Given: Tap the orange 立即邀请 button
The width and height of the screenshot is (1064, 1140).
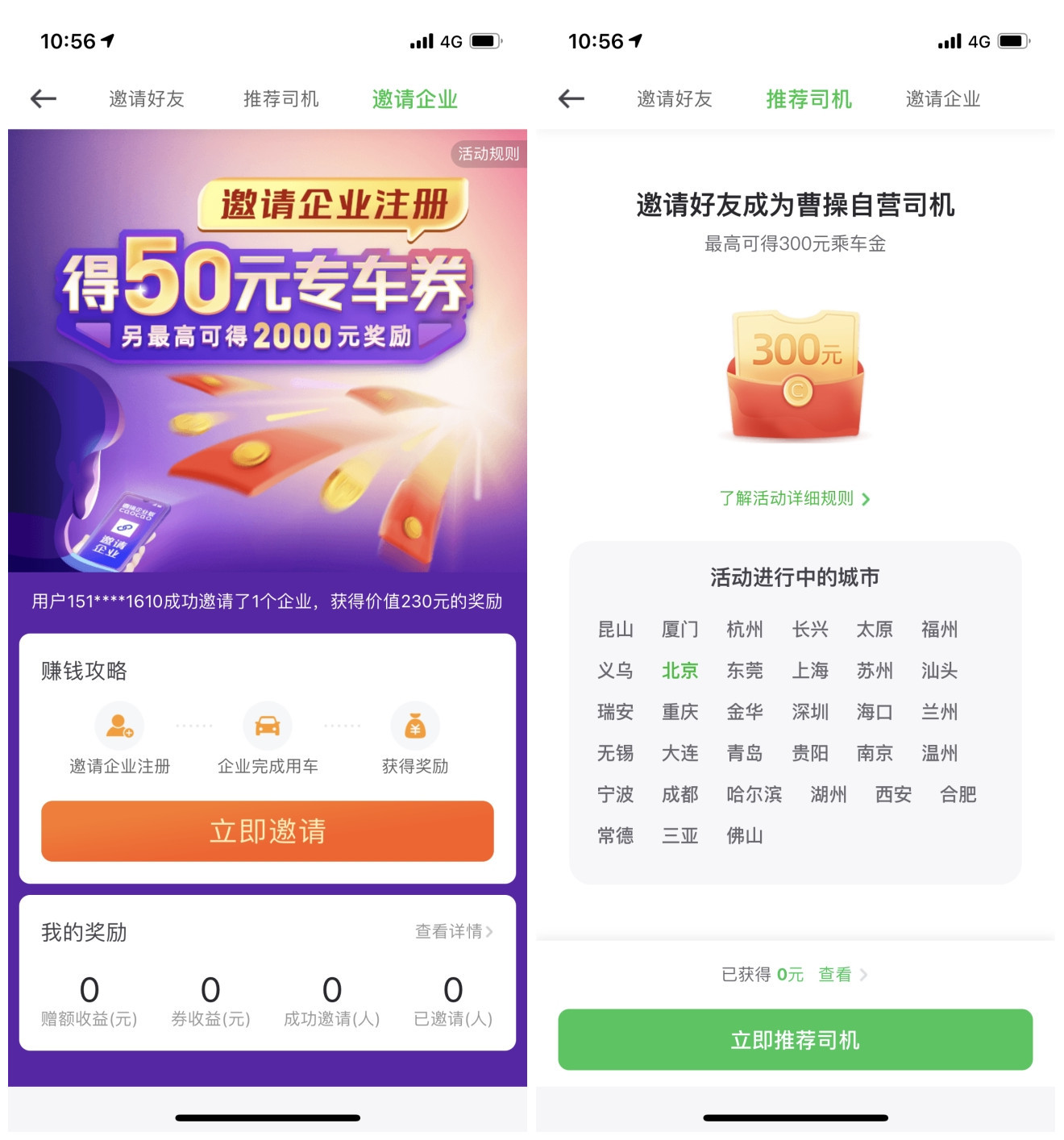Looking at the screenshot, I should [268, 831].
